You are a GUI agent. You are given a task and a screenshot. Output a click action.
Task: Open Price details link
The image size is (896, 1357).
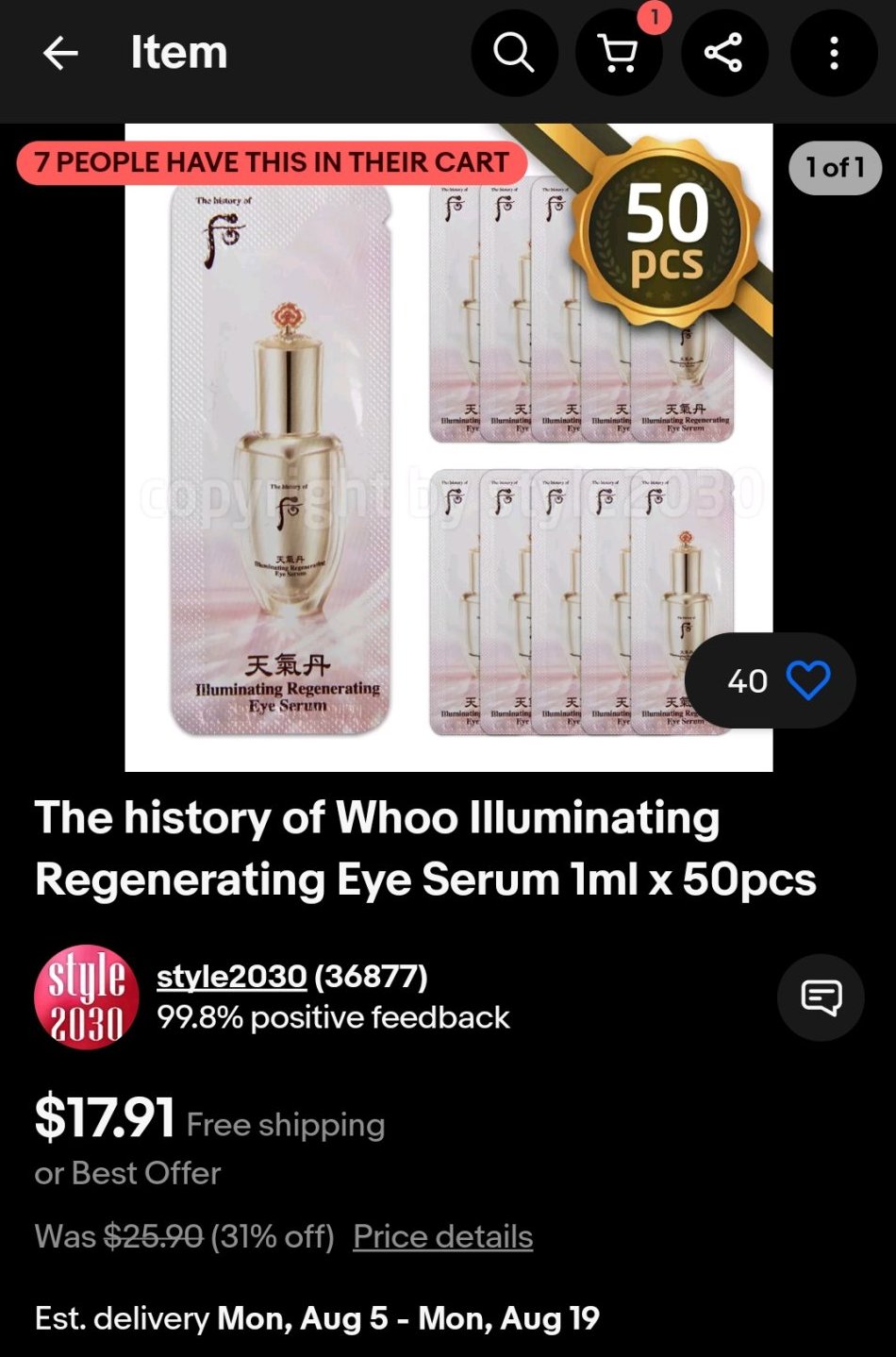[x=443, y=1236]
